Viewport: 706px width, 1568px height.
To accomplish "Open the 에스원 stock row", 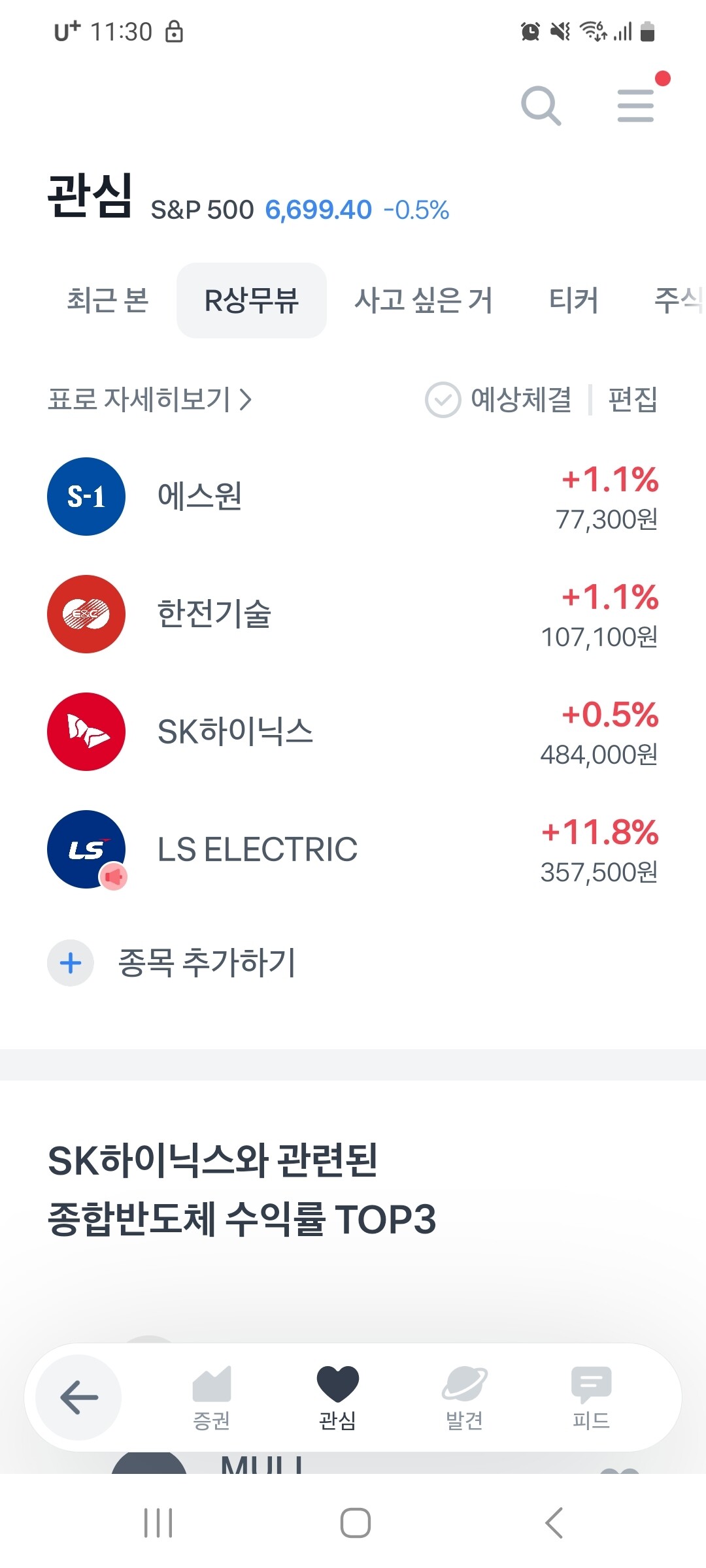I will [353, 497].
